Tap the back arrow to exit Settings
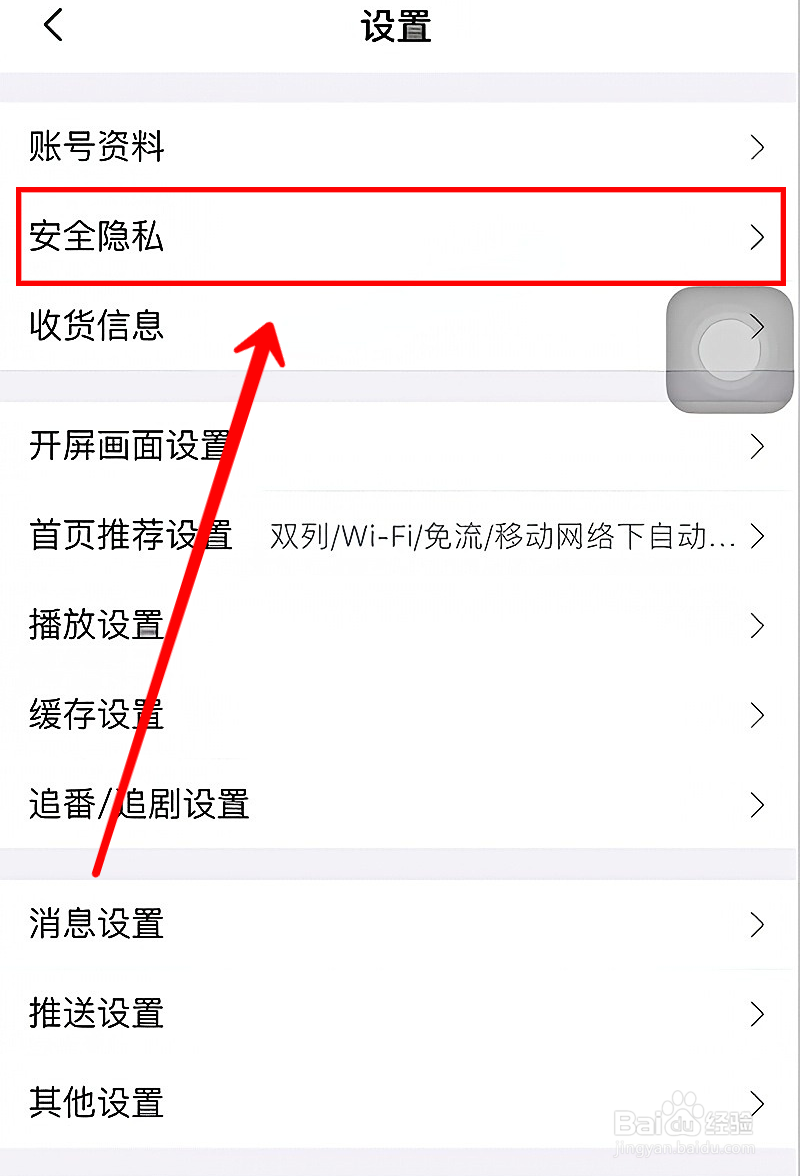 (52, 26)
